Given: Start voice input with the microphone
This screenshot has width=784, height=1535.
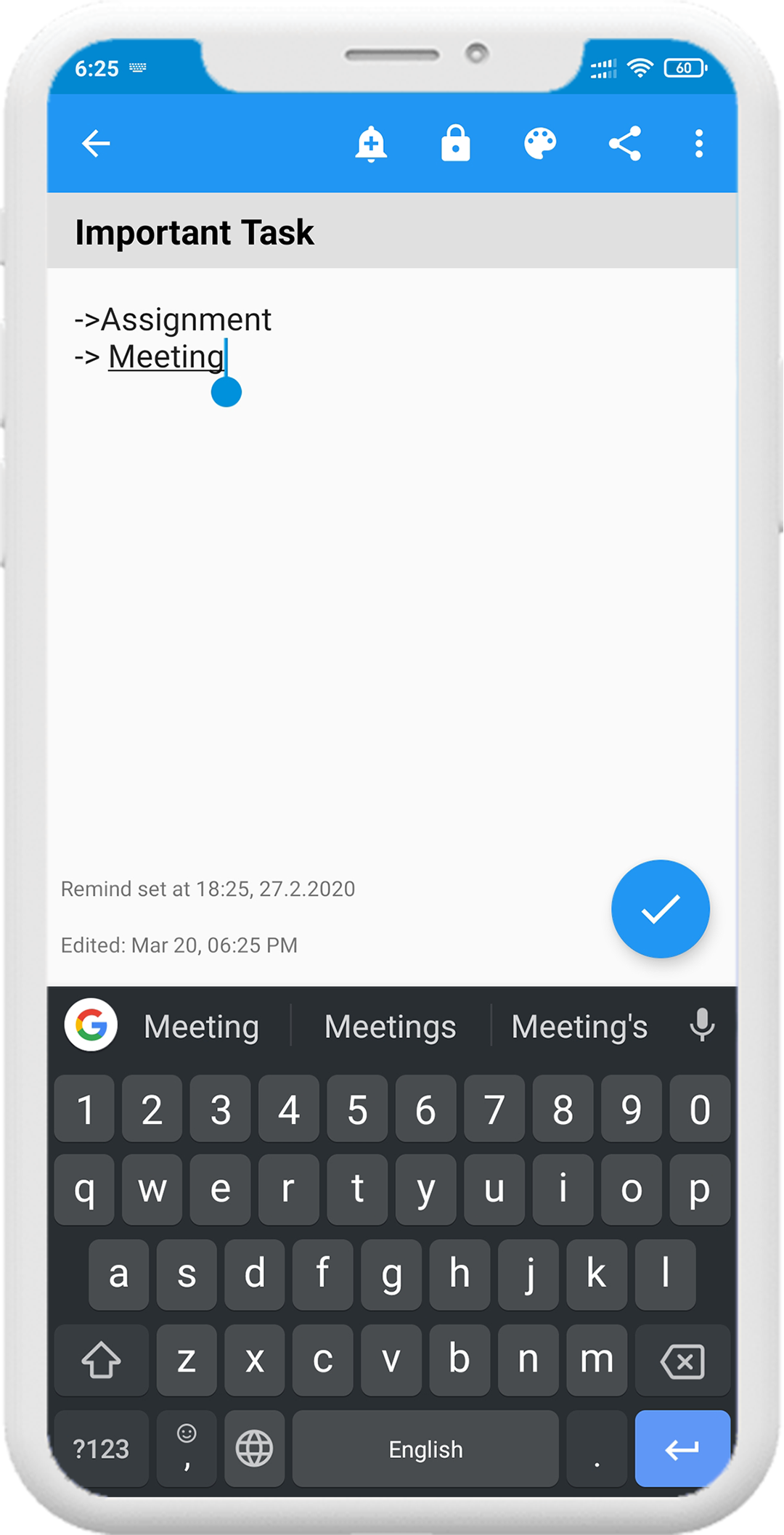Looking at the screenshot, I should click(x=702, y=1025).
